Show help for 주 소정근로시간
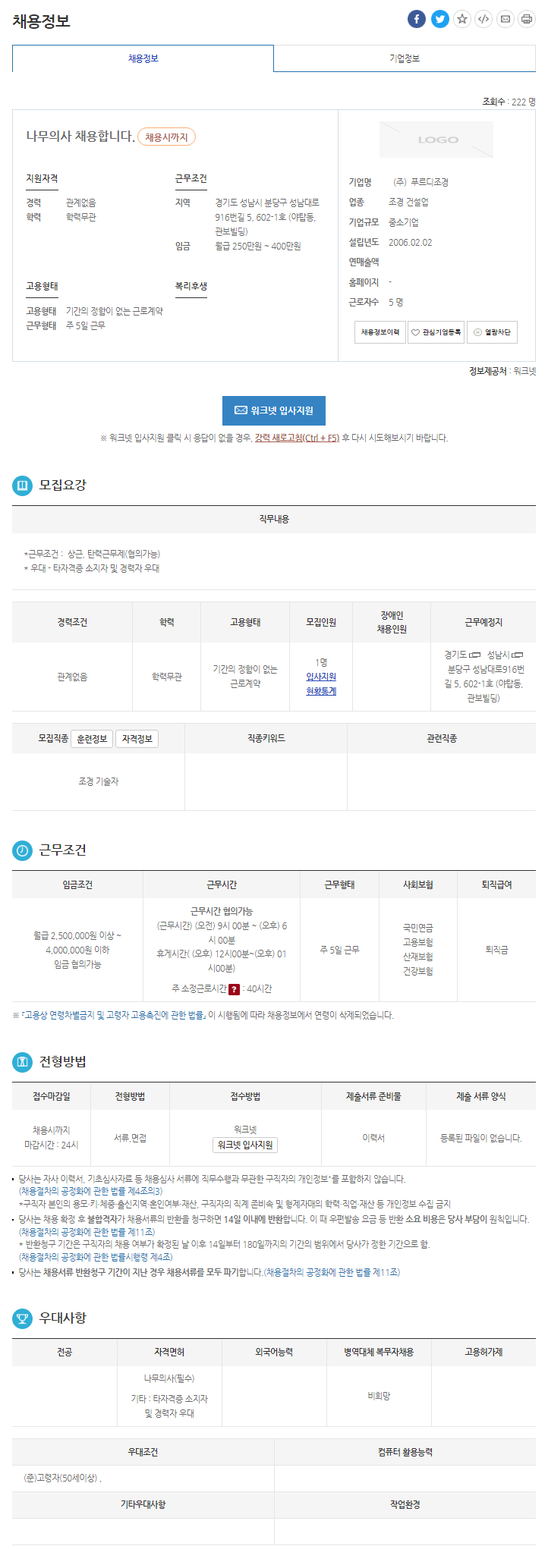Screen dimensions: 548x1568 pyautogui.click(x=234, y=989)
